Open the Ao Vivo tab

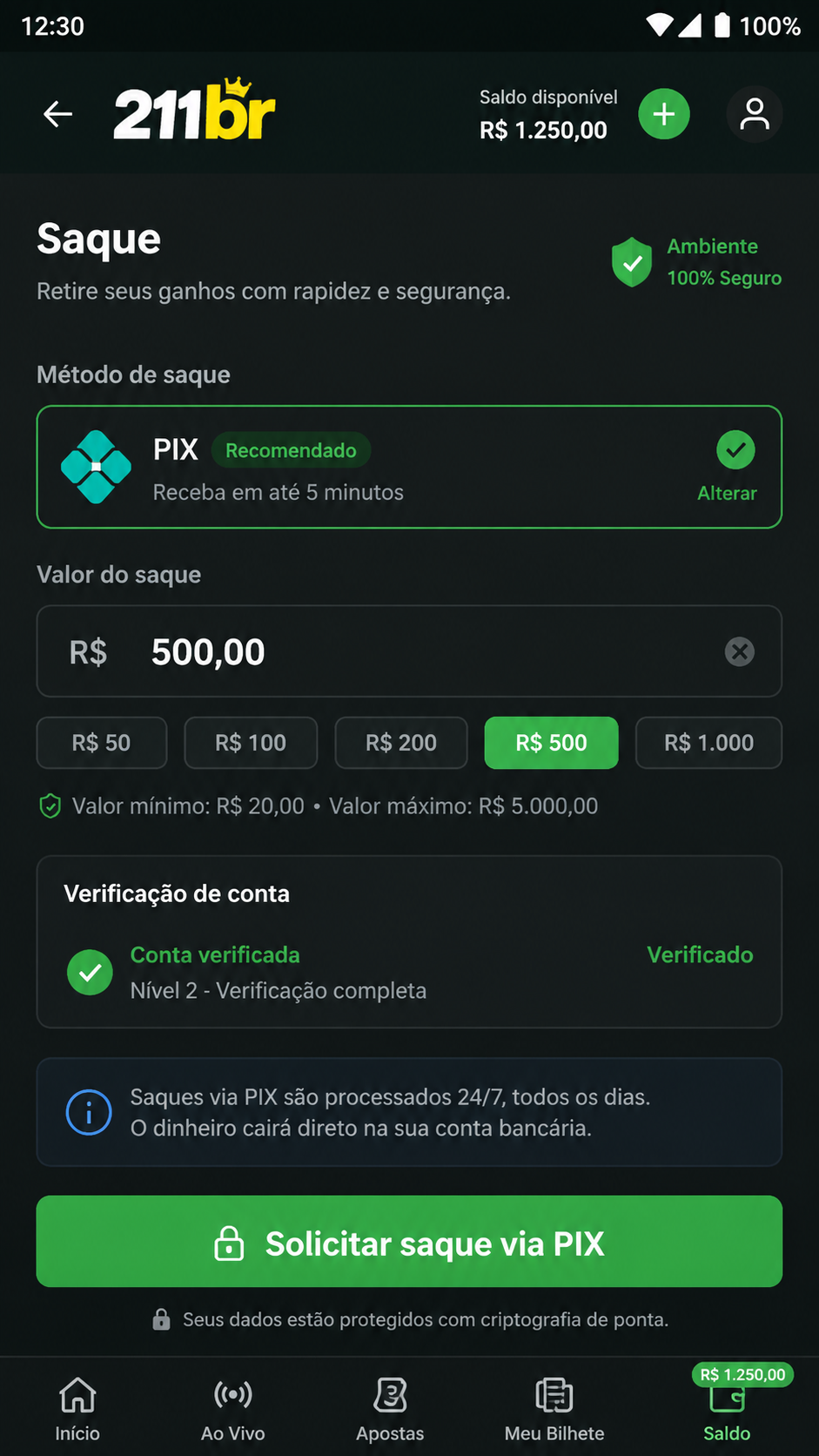pos(233,1410)
